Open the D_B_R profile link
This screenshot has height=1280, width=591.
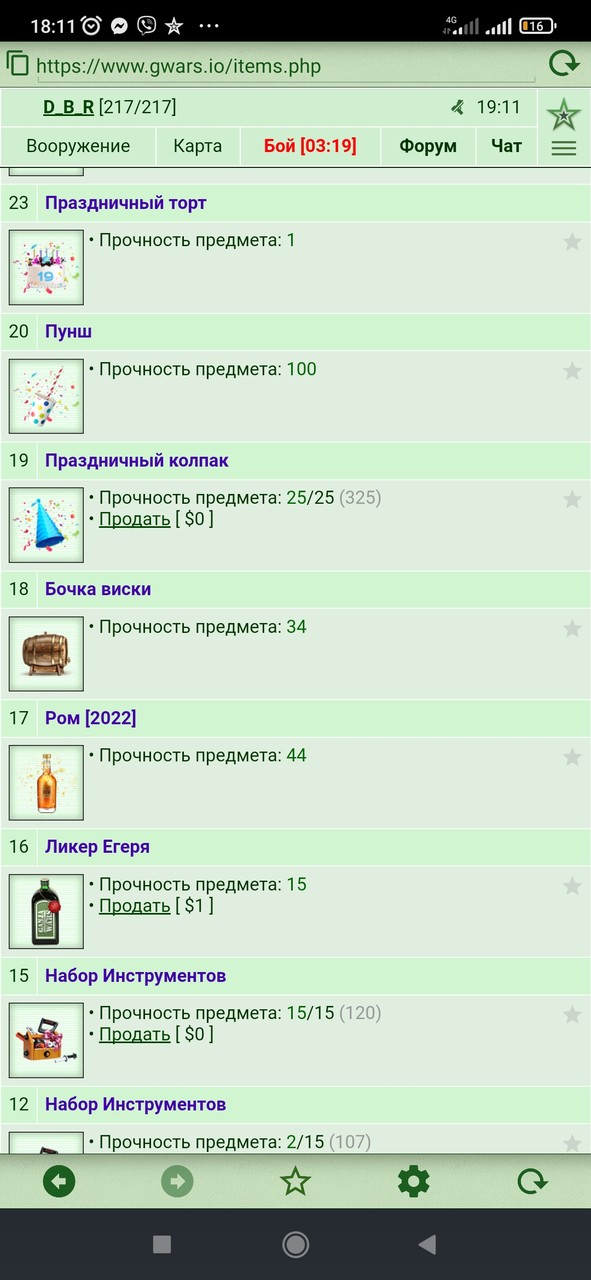point(68,107)
